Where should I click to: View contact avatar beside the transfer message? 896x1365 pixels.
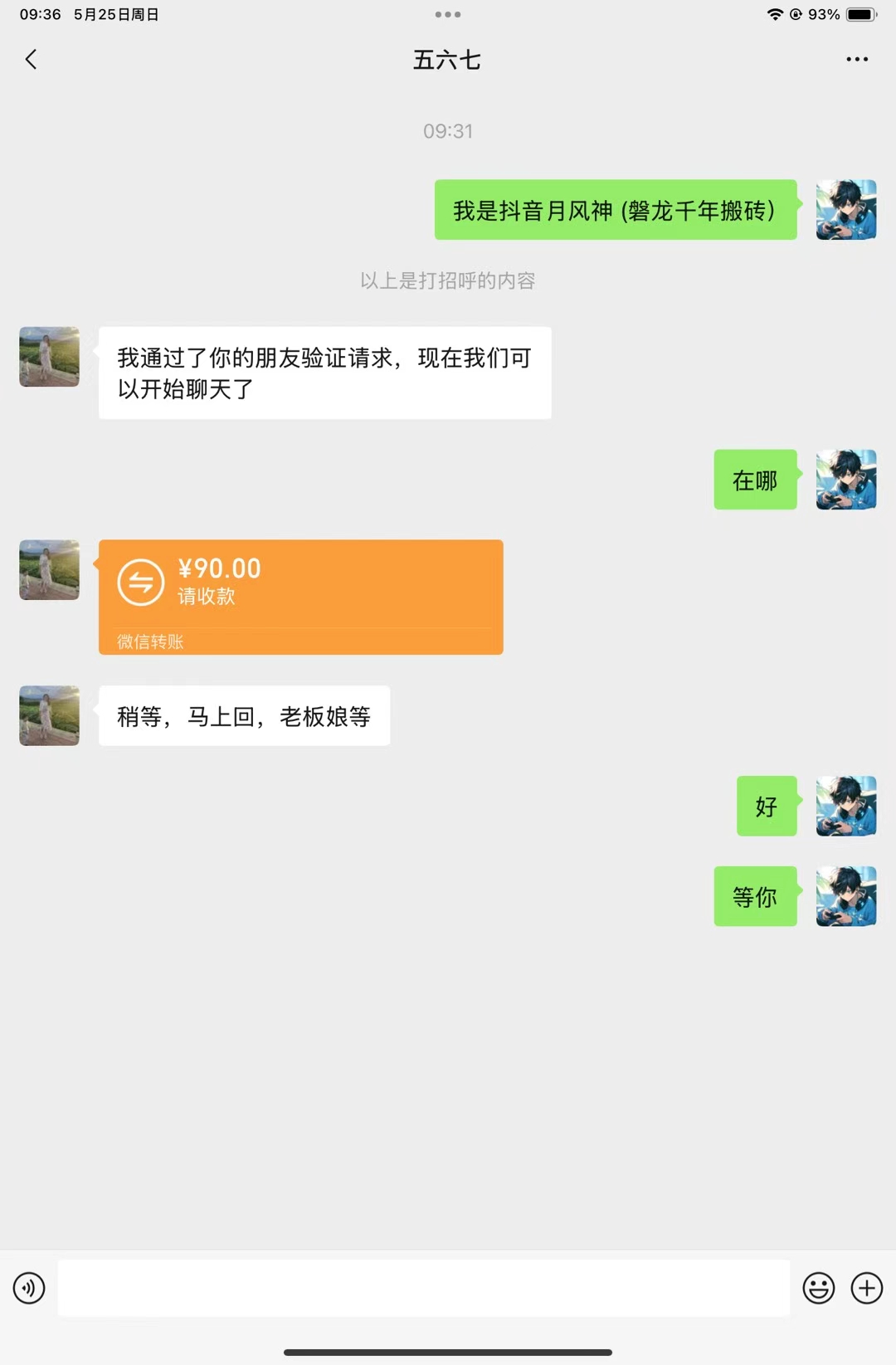pos(49,570)
